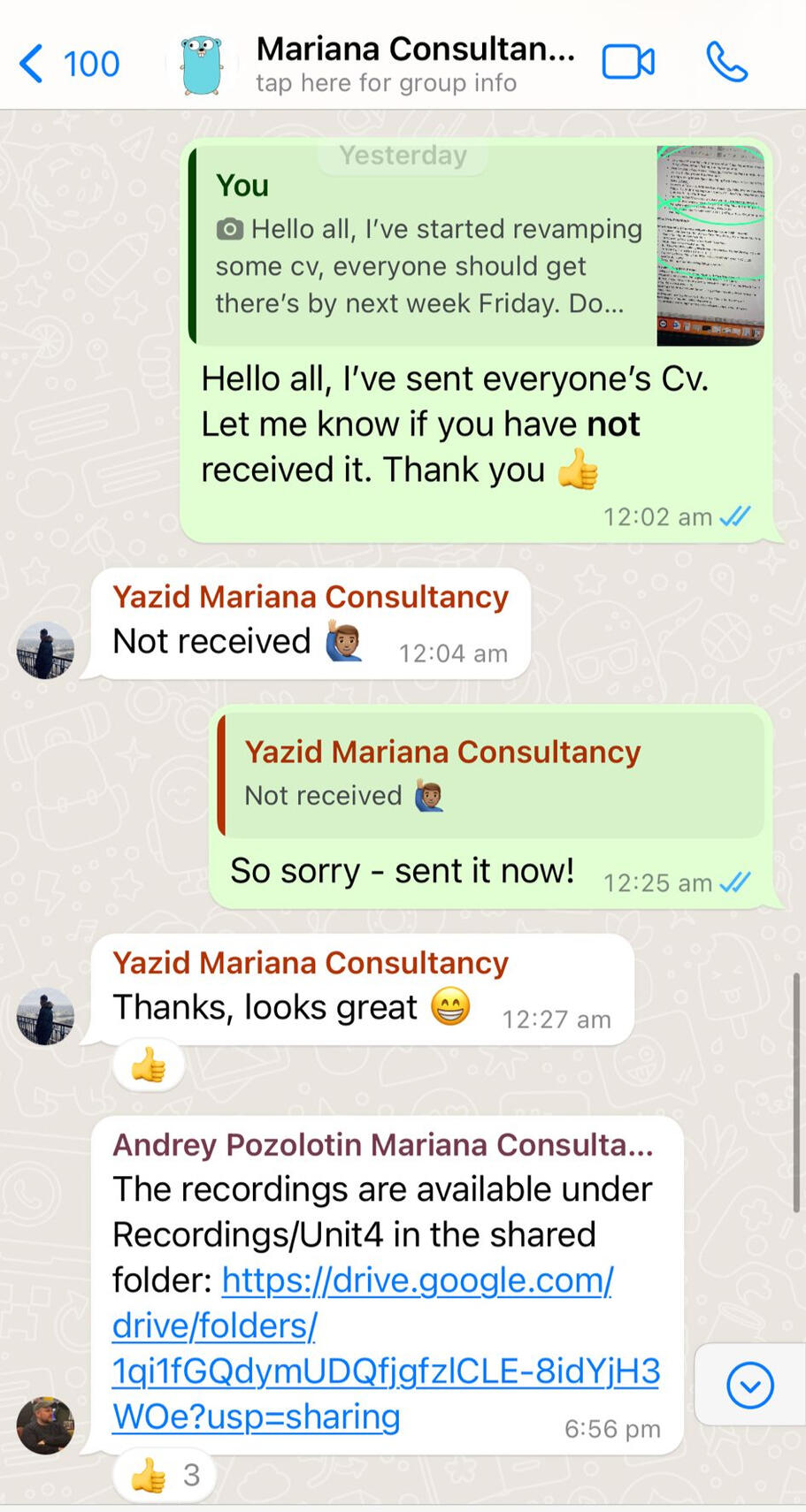Go back to the chats list

point(66,64)
